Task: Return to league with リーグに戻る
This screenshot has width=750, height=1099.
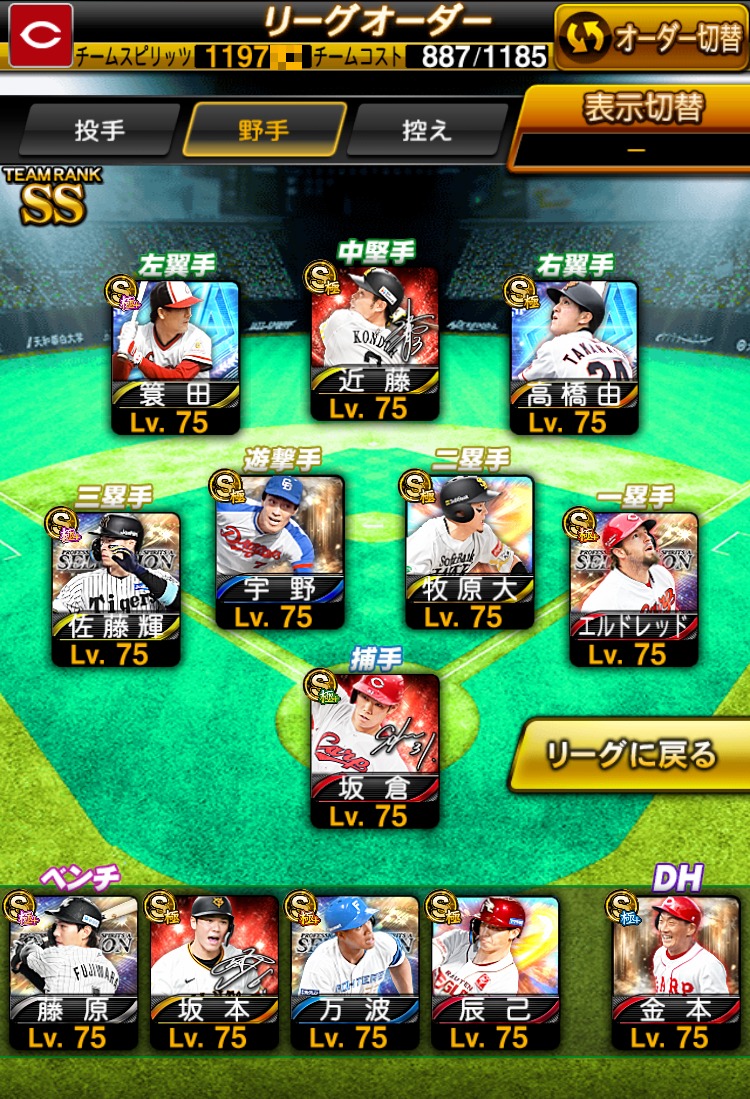Action: pyautogui.click(x=630, y=754)
